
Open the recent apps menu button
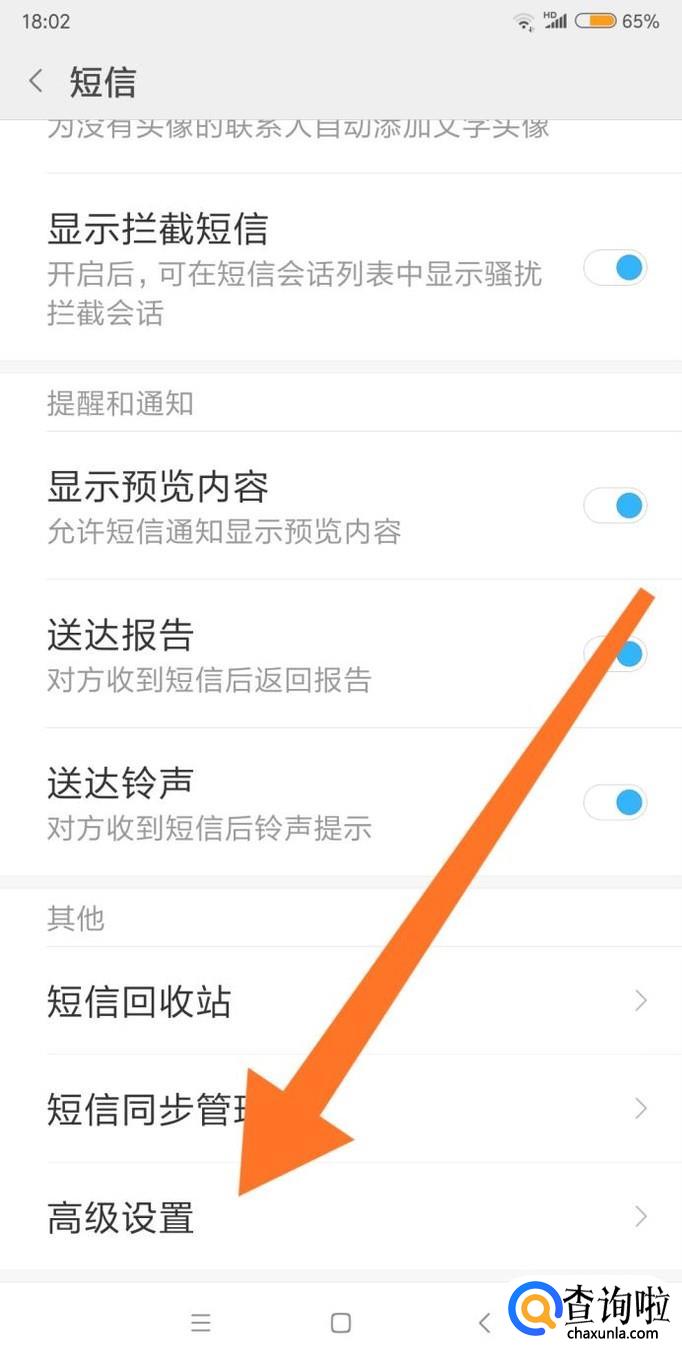201,1323
